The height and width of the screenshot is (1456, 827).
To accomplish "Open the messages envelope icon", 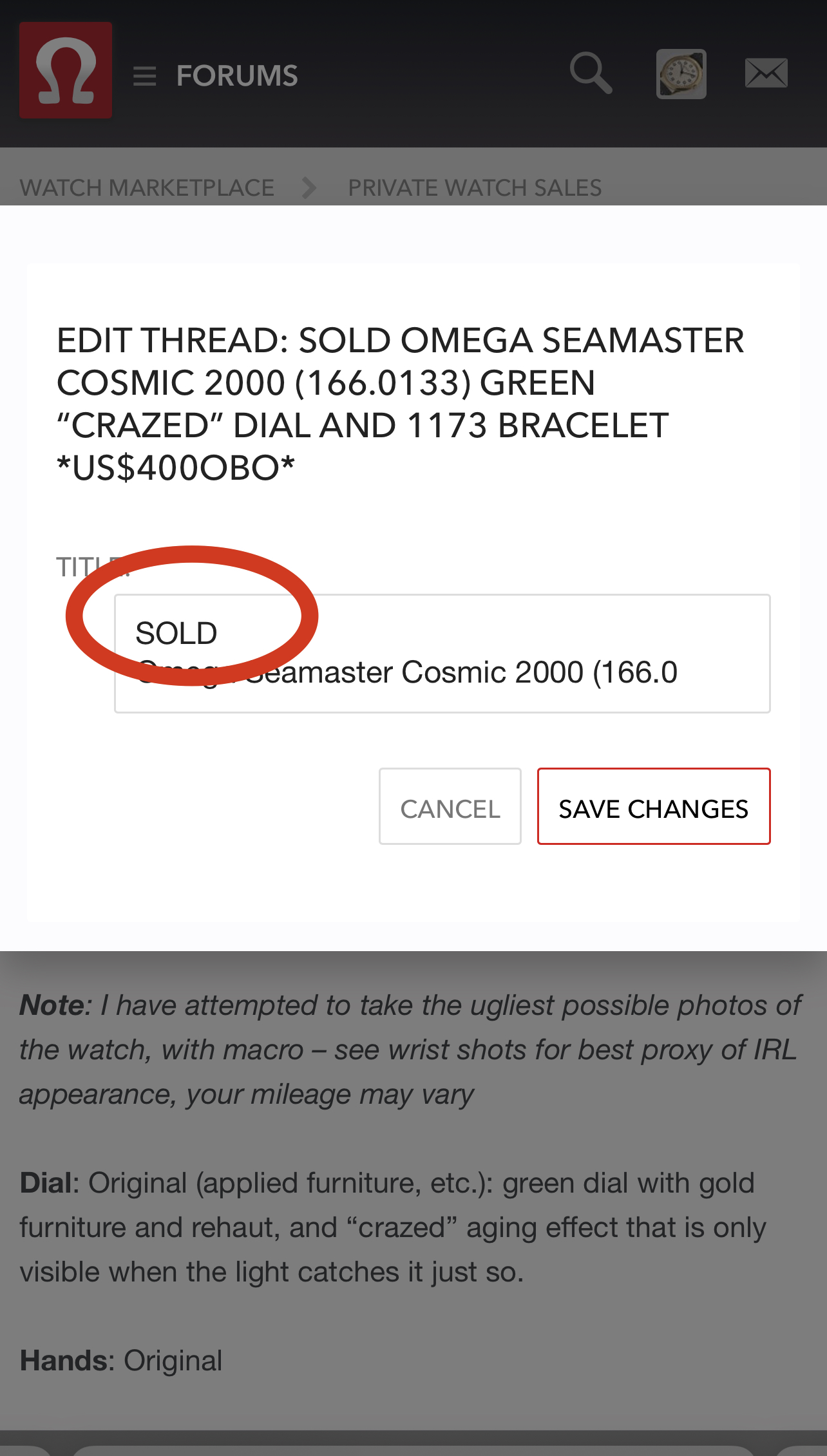I will pos(766,73).
